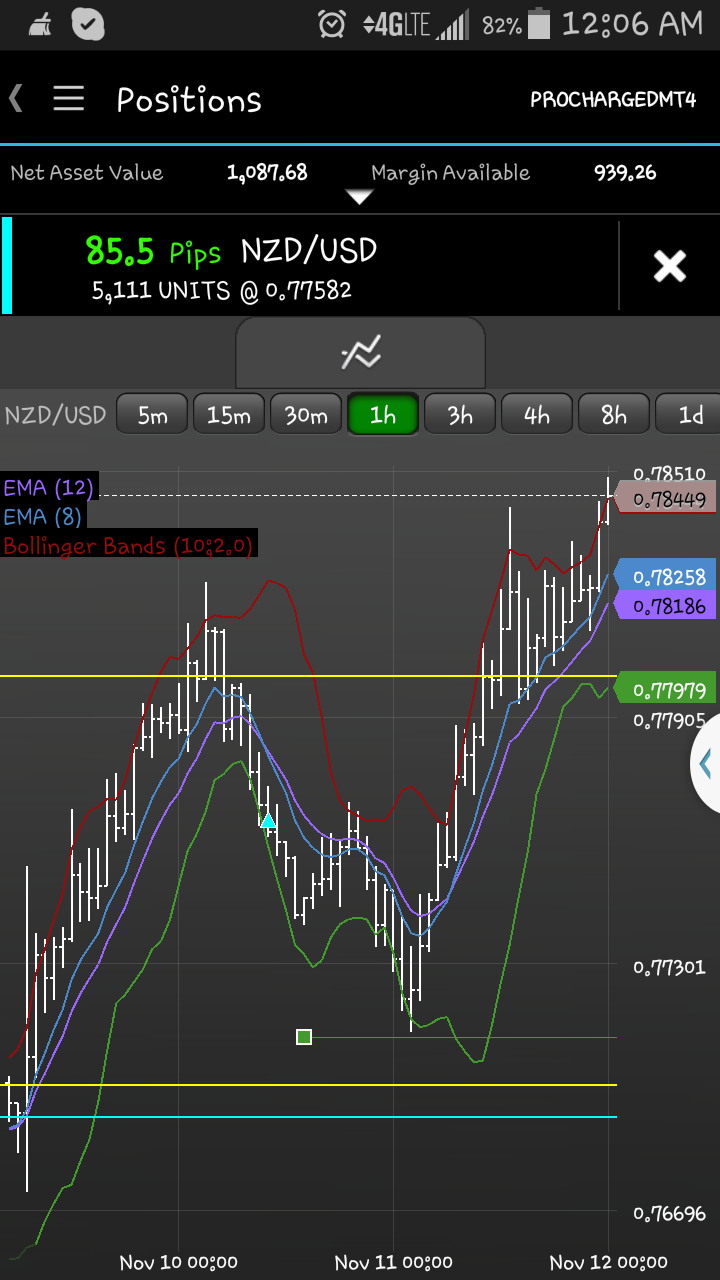Screen dimensions: 720x1280
Task: Switch to the 15m timeframe
Action: pos(228,415)
